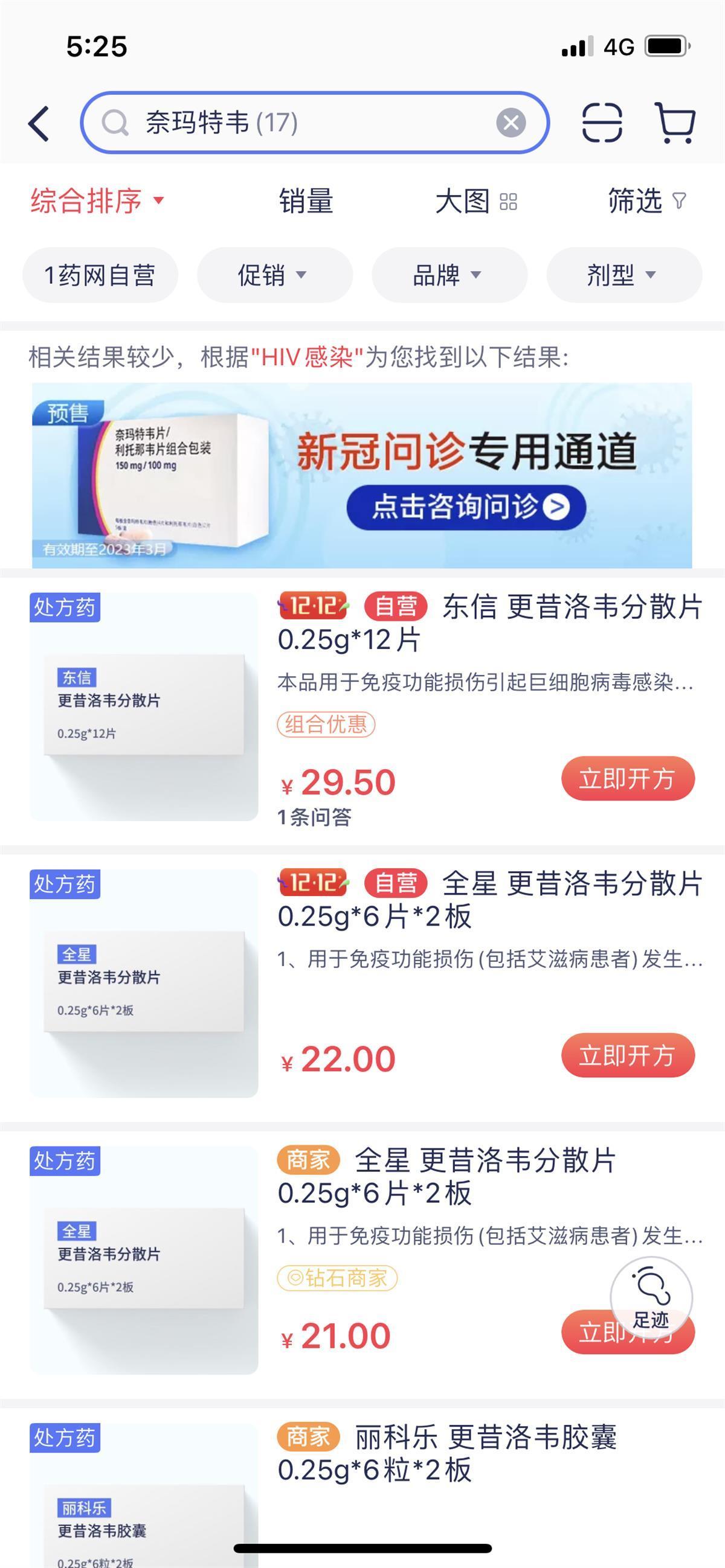
Task: Expand the 剂型 filter dropdown
Action: pyautogui.click(x=623, y=275)
